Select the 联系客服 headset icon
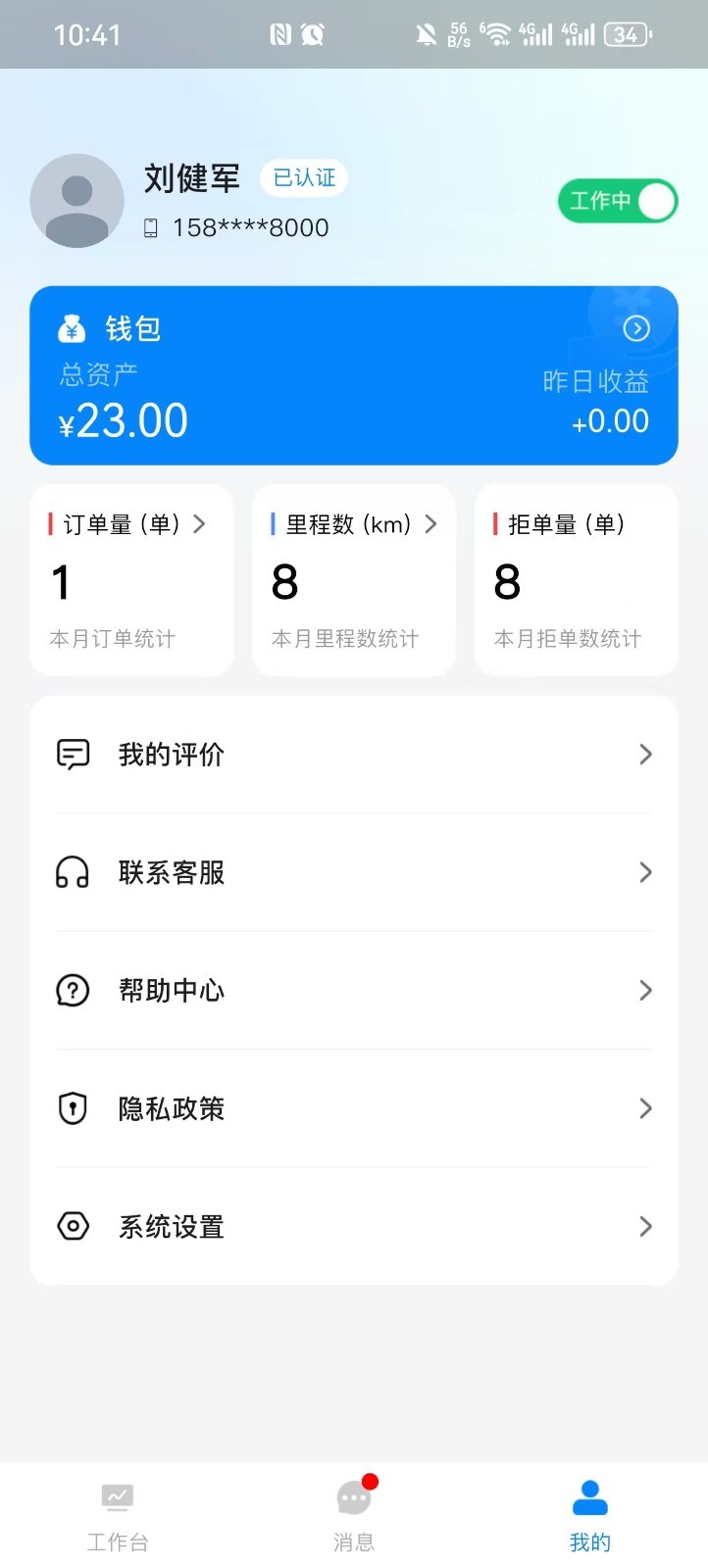Viewport: 708px width, 1568px height. click(x=73, y=872)
